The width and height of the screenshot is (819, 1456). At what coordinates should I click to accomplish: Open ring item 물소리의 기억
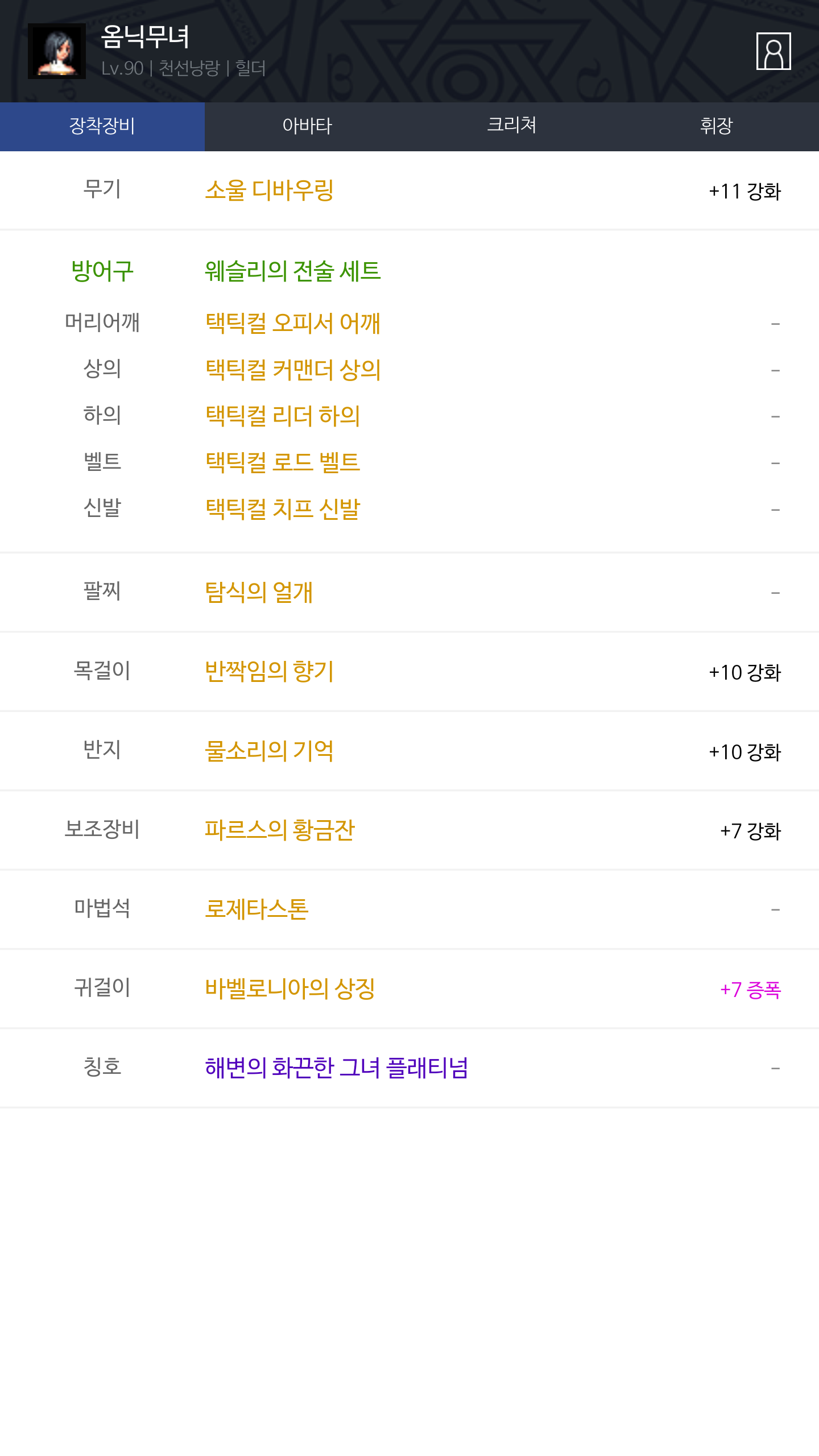tap(269, 751)
